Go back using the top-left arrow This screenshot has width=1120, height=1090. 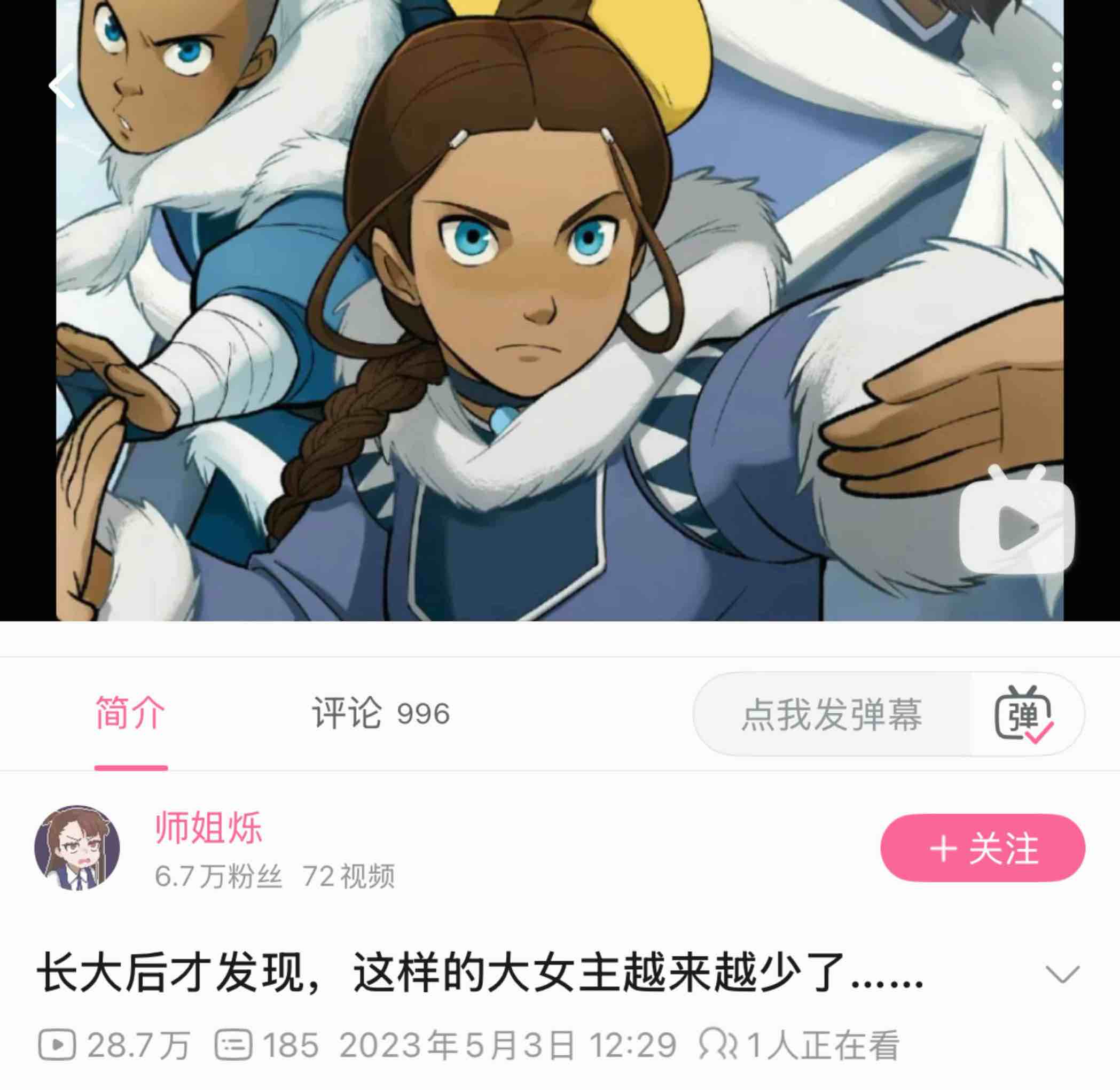[62, 87]
